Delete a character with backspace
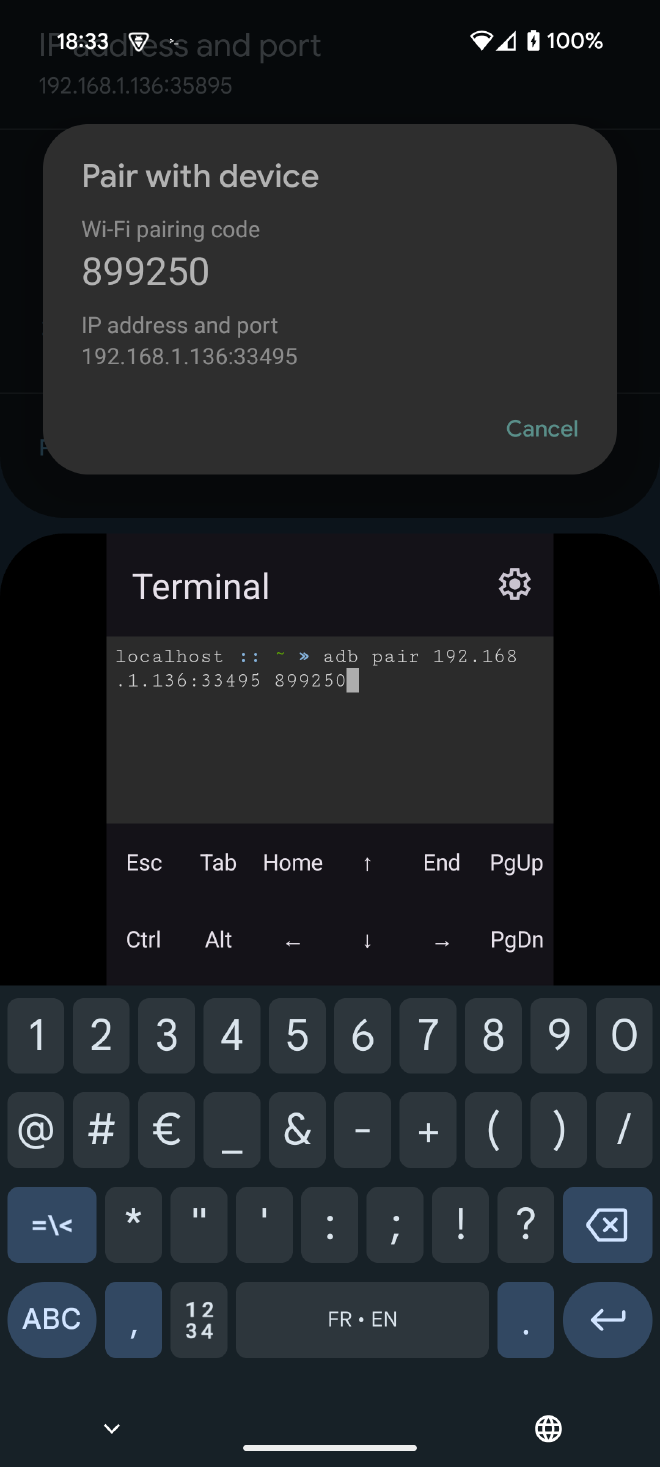 click(x=607, y=1225)
